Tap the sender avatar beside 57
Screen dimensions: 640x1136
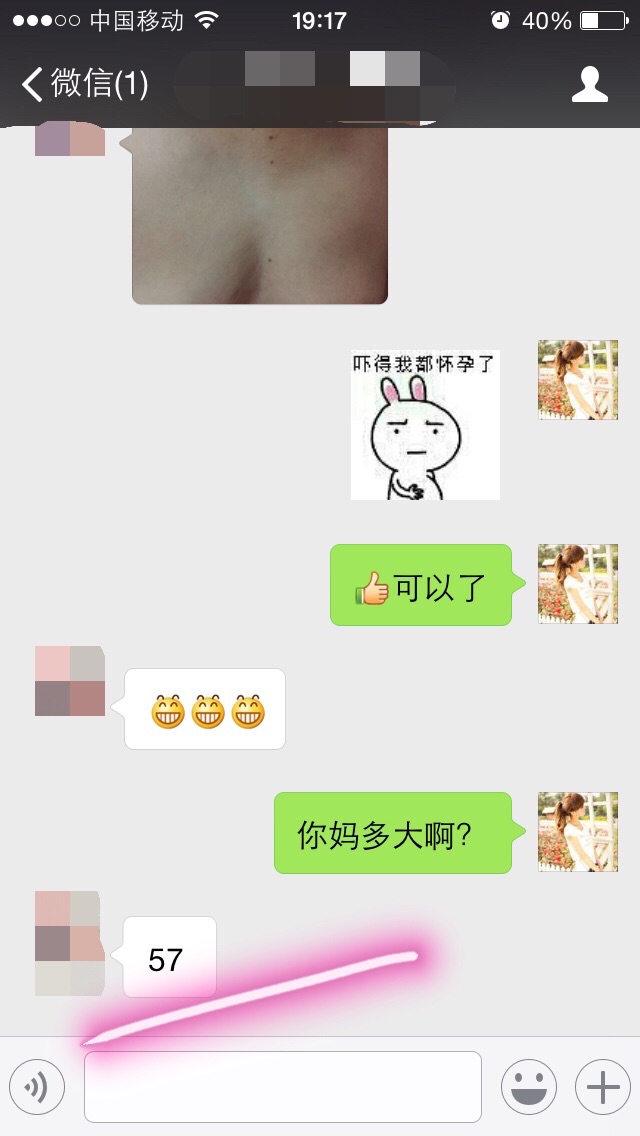[x=70, y=943]
